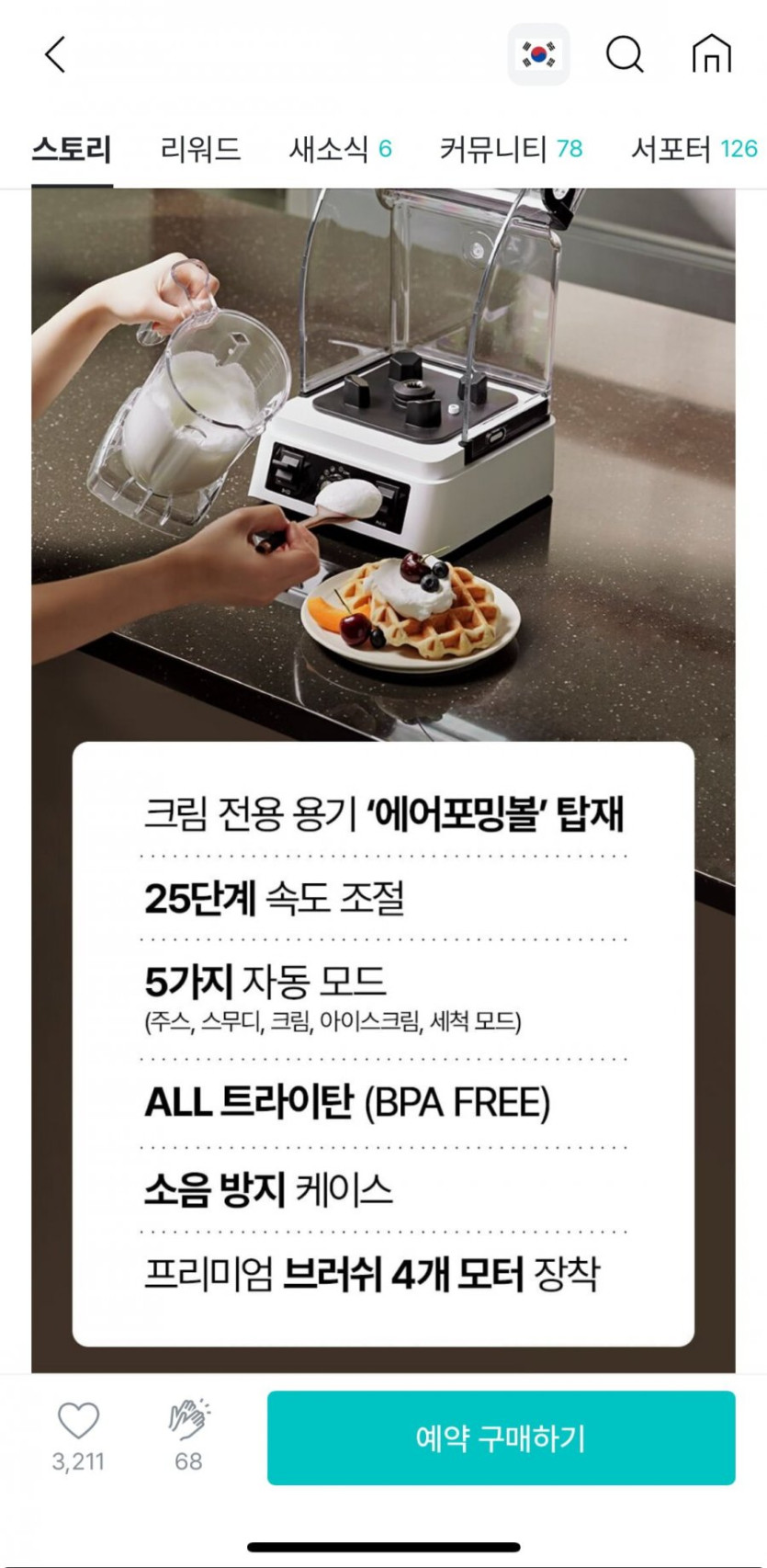Go to the home icon
The image size is (767, 1568).
click(x=711, y=54)
